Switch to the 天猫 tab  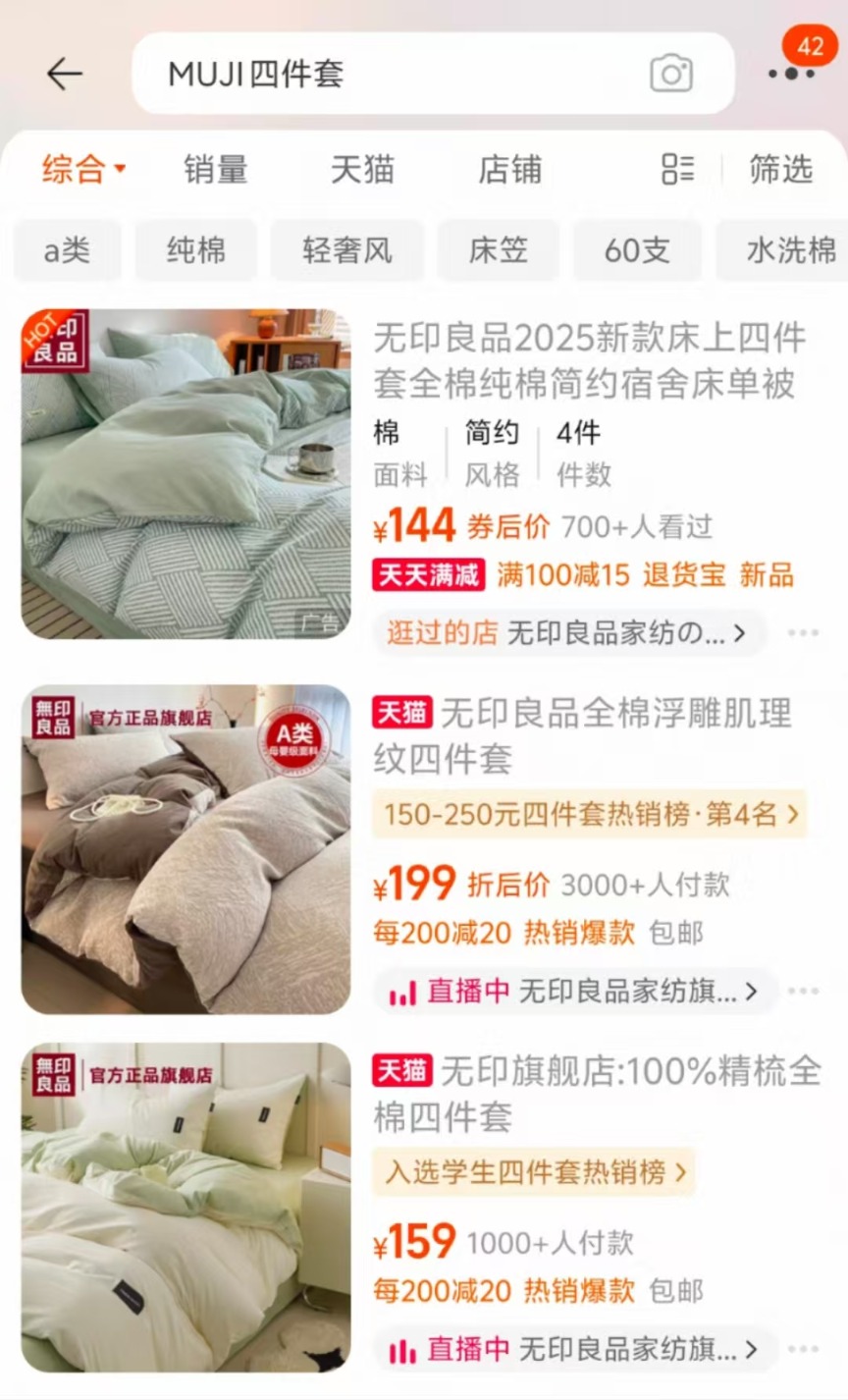pyautogui.click(x=362, y=170)
